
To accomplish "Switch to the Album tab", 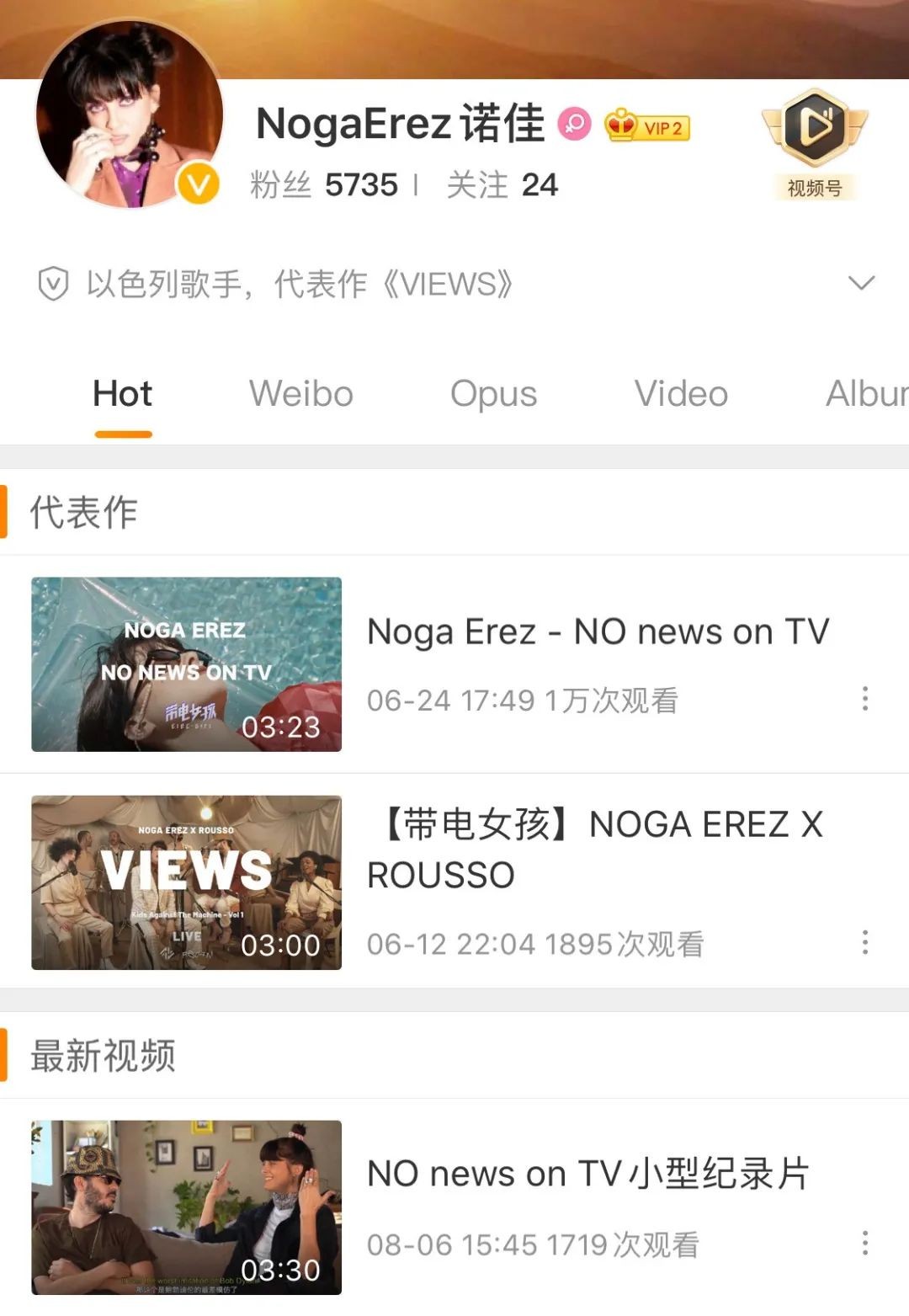I will point(867,394).
